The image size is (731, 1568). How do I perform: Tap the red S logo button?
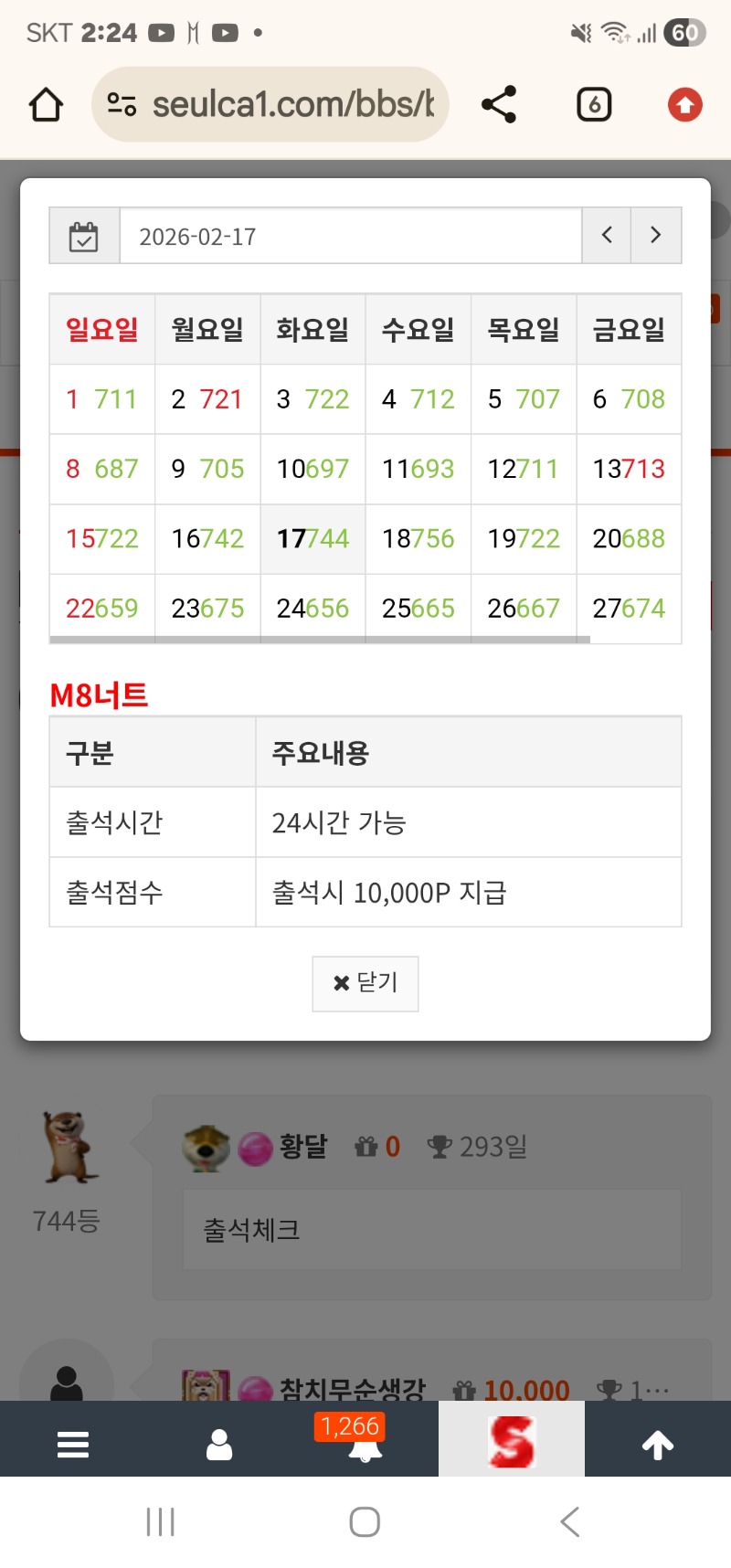tap(512, 1440)
